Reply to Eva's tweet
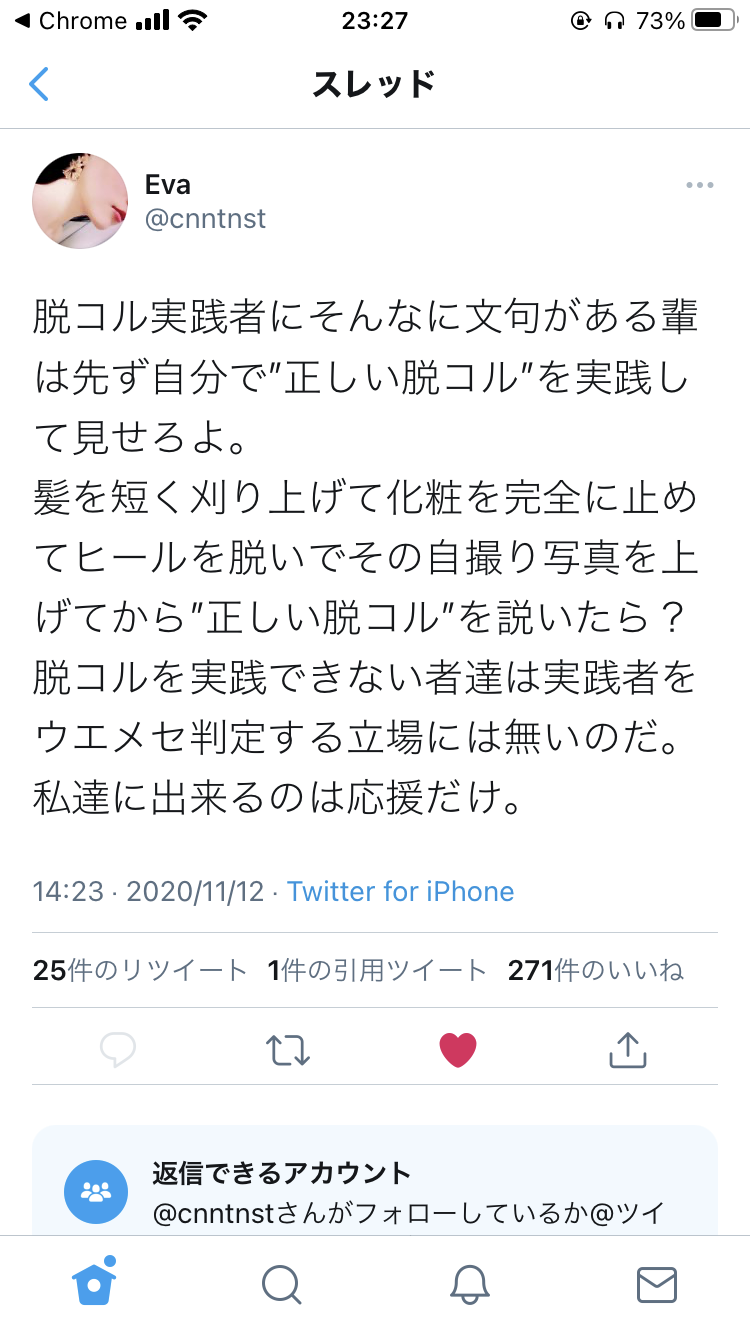750x1334 pixels. pos(118,1049)
